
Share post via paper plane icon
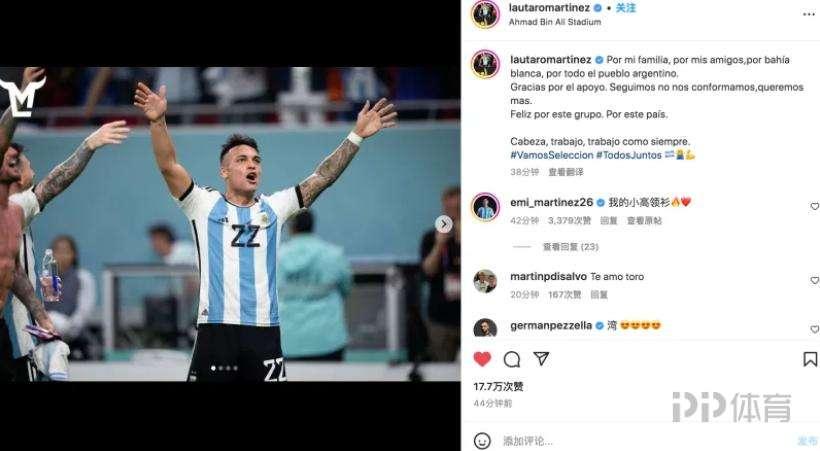[541, 359]
